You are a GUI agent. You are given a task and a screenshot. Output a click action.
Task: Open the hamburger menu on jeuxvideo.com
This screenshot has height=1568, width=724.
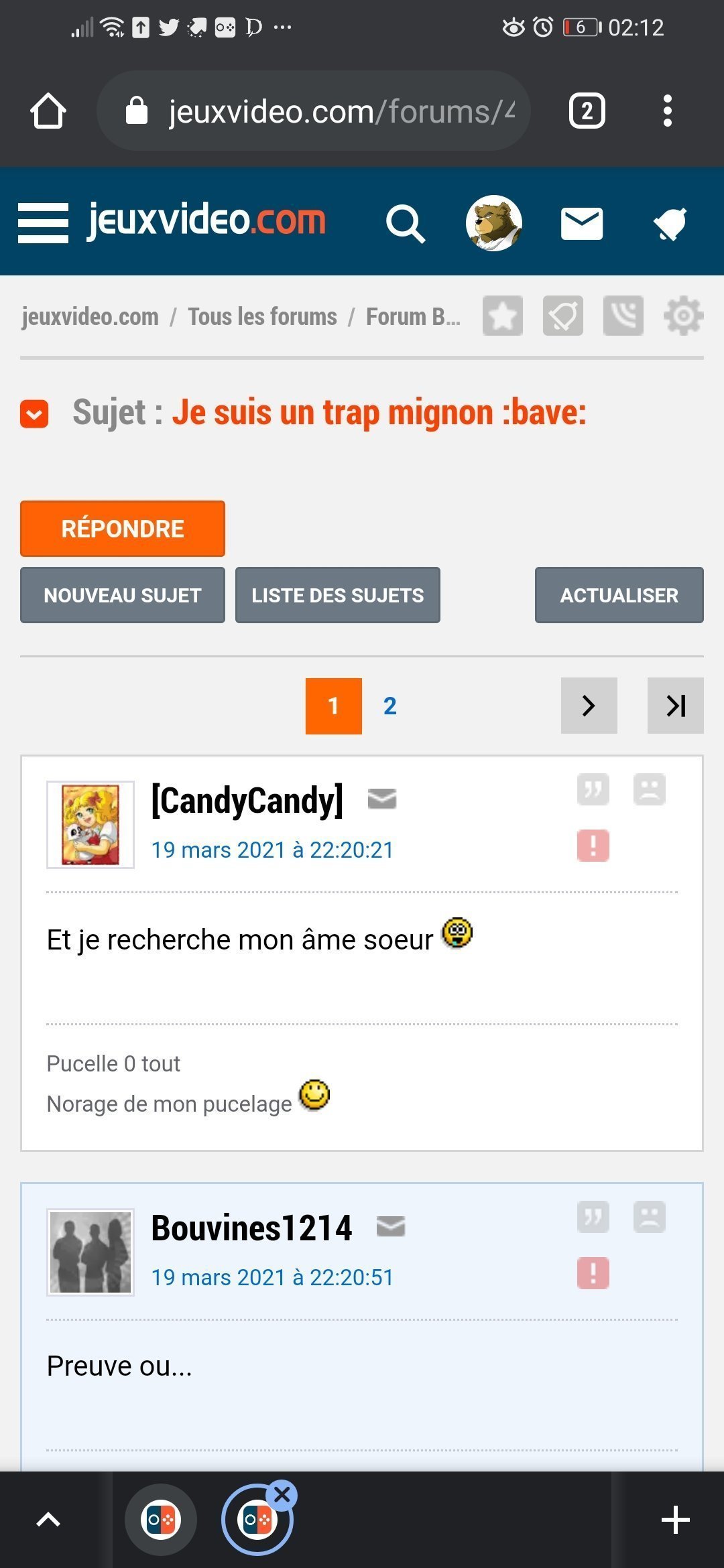click(43, 222)
